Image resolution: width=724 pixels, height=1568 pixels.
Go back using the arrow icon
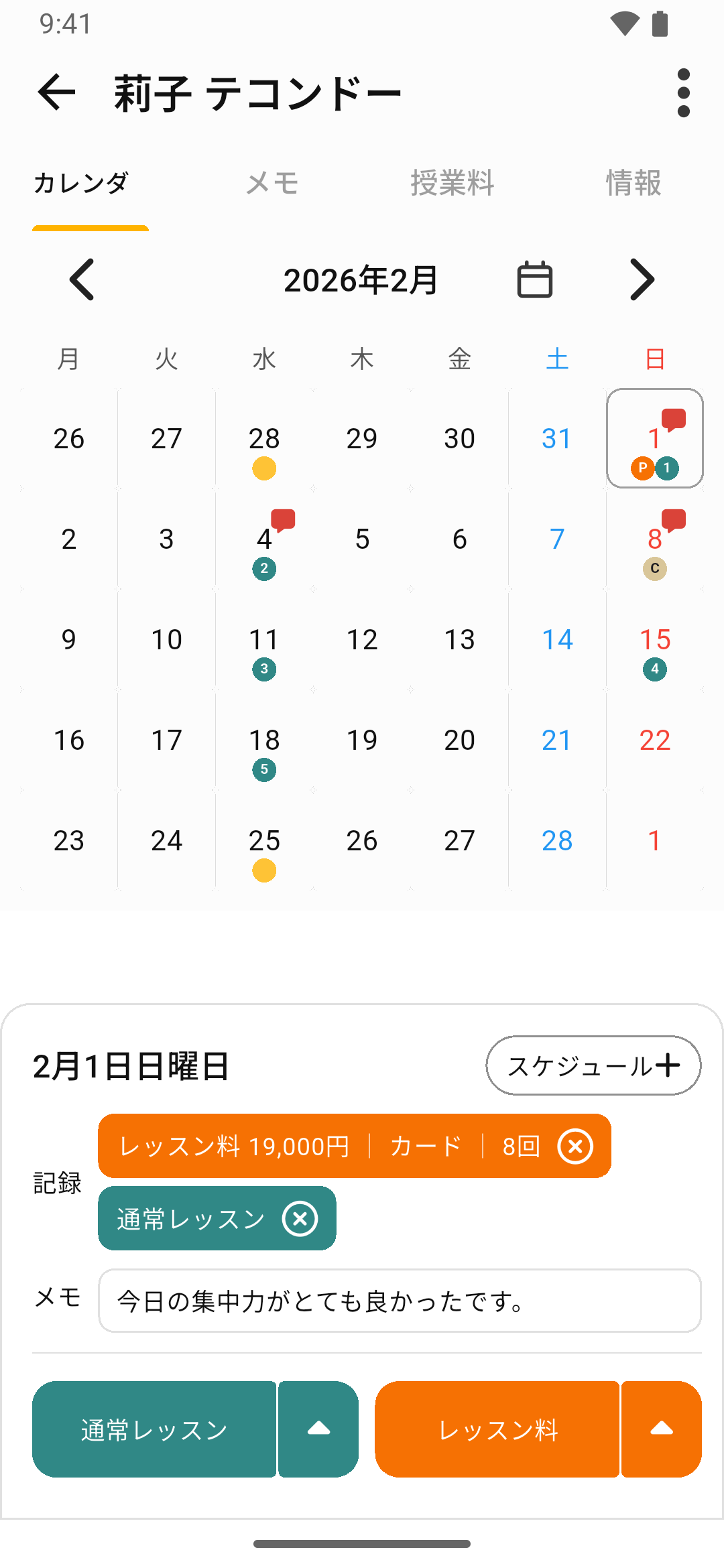(x=56, y=92)
